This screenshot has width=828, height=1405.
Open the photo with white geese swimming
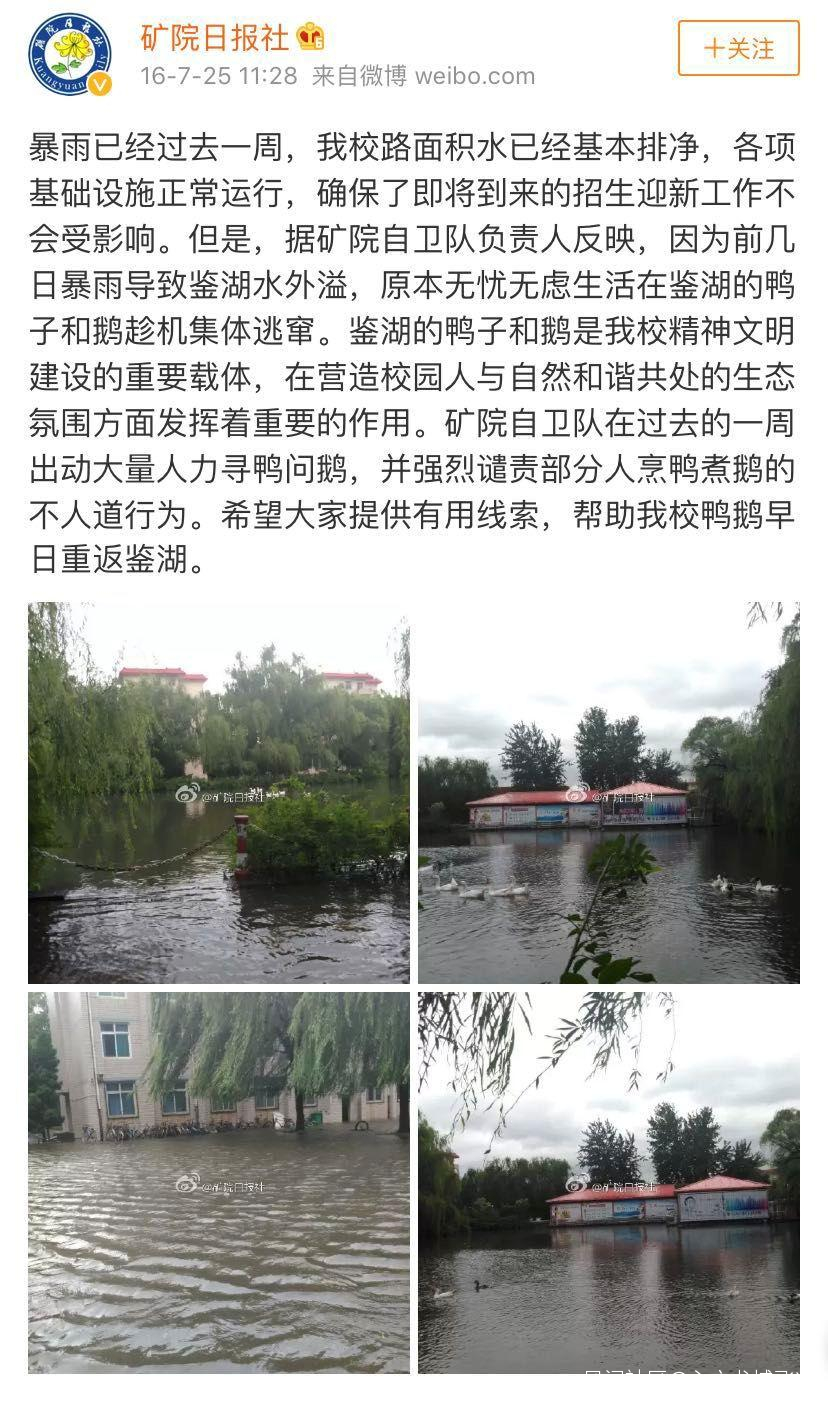[x=609, y=792]
